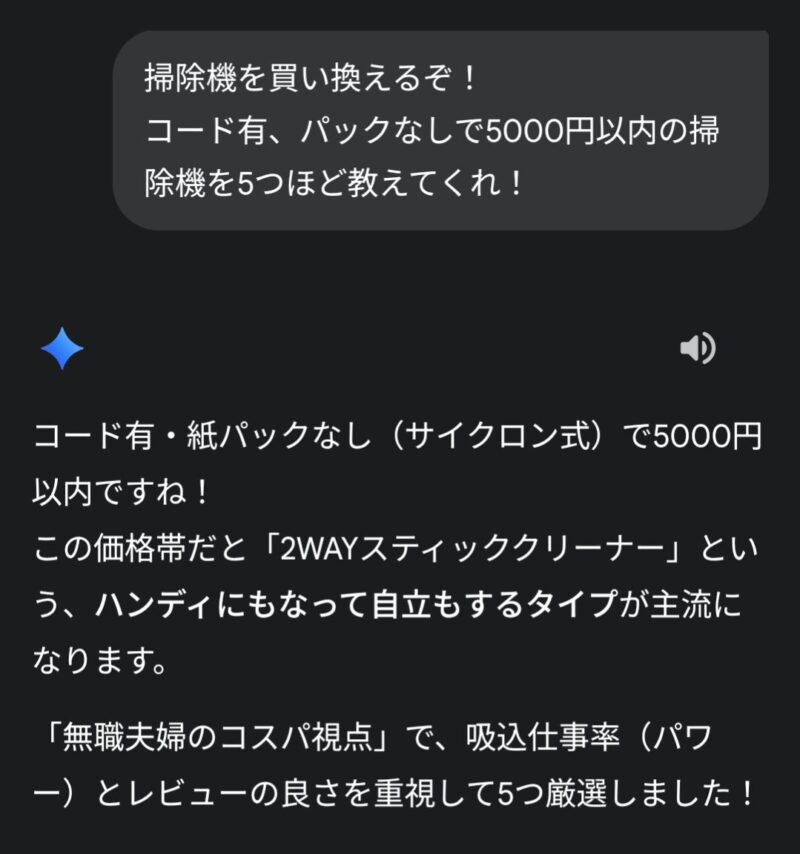This screenshot has height=854, width=800.
Task: Tap the speaker icon to read response aloud
Action: click(697, 348)
